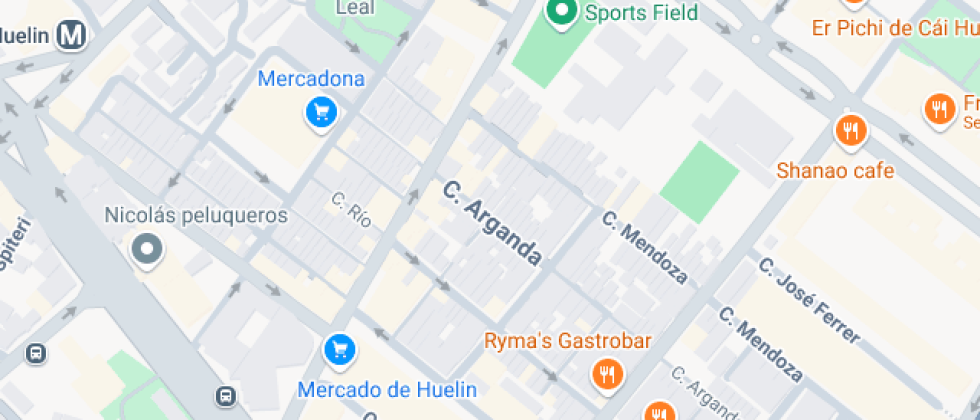Open the Sports Field marker
980x420 pixels.
tap(562, 12)
